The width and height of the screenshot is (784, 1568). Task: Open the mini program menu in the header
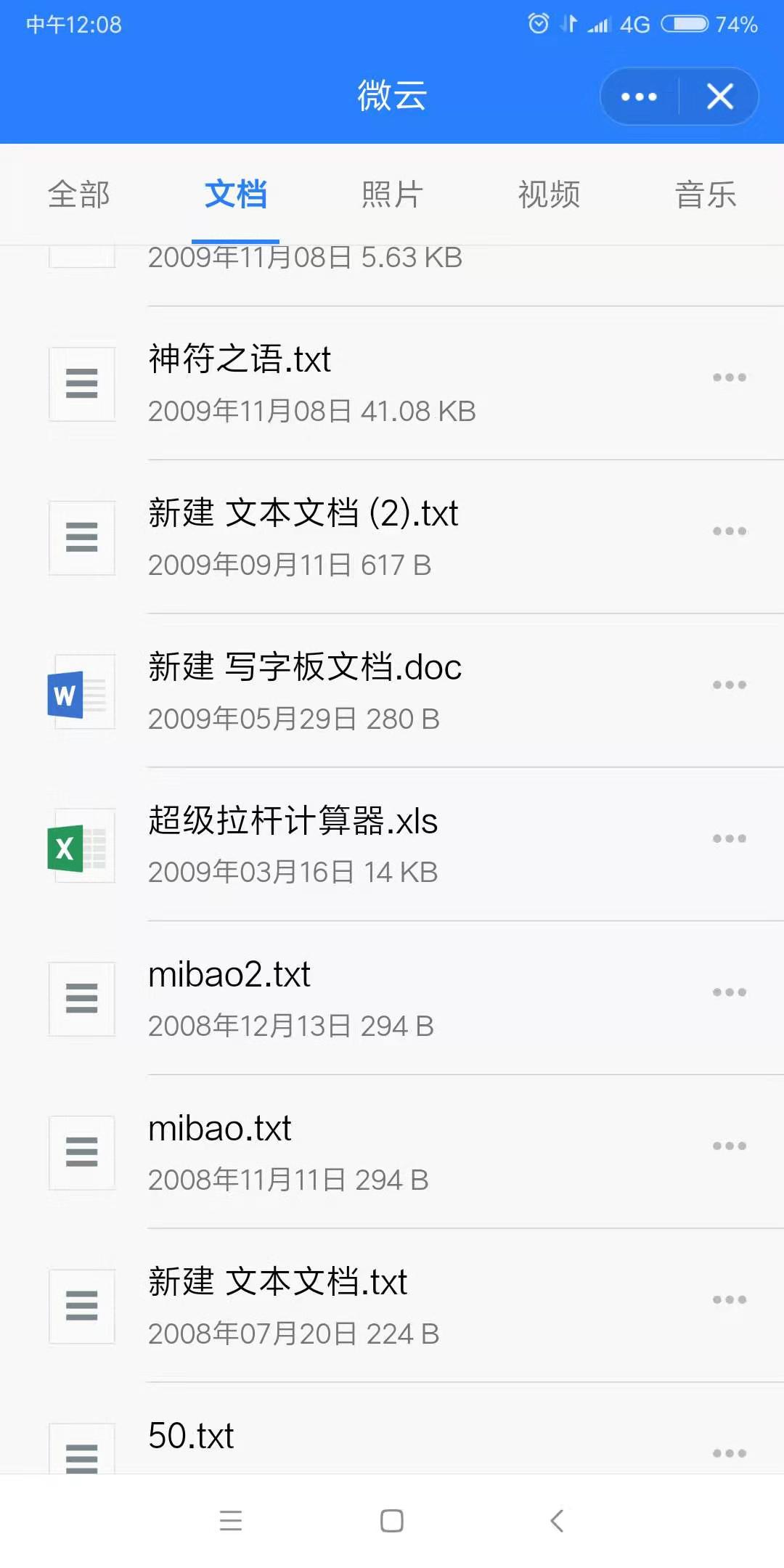(x=639, y=97)
